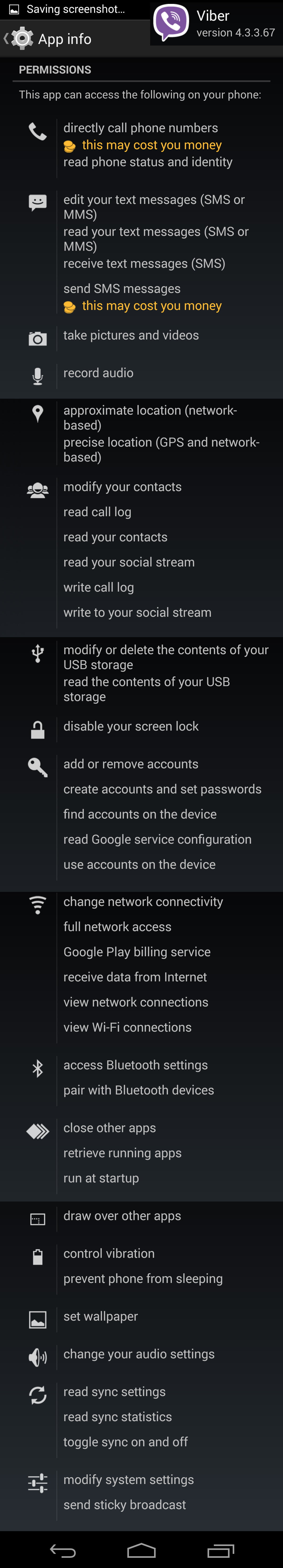283x1568 pixels.
Task: Select the 'take pictures and videos' permission
Action: pyautogui.click(x=130, y=335)
